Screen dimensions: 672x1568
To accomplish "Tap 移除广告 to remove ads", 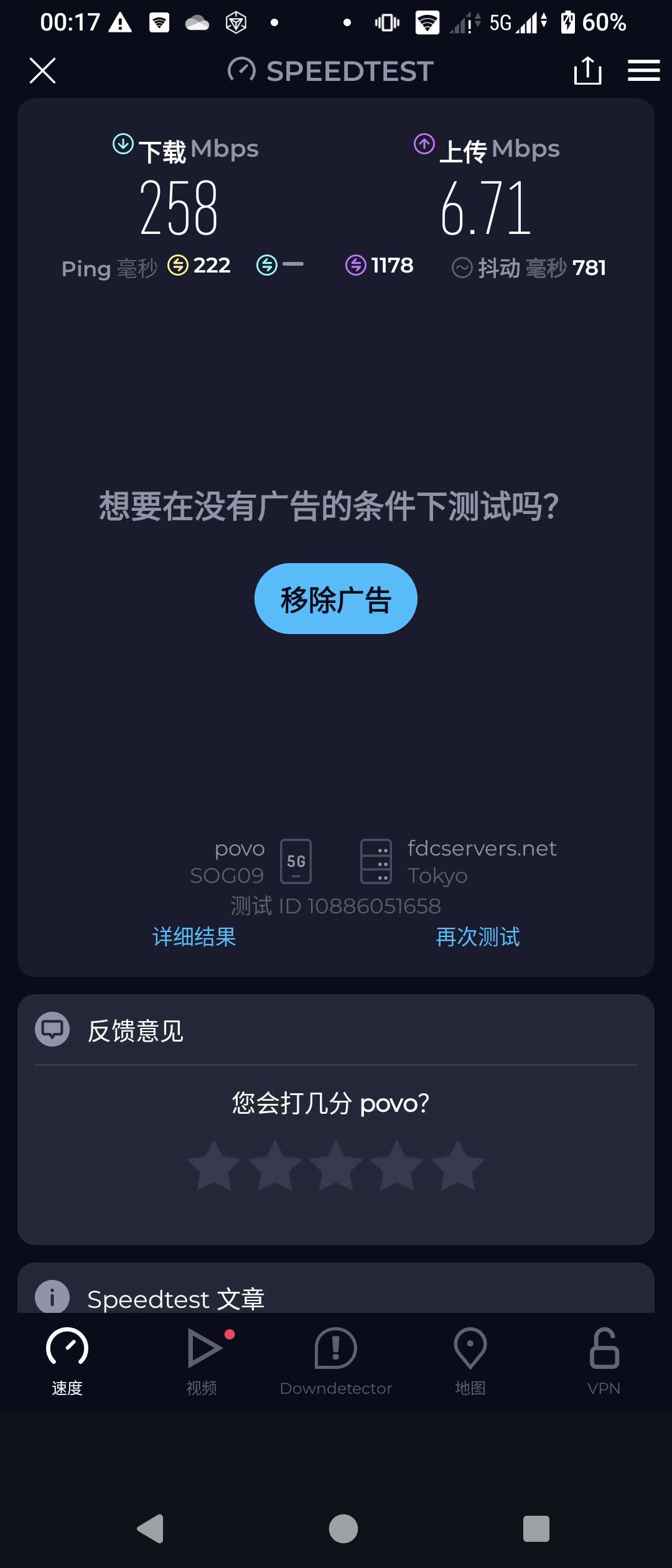I will tap(335, 599).
